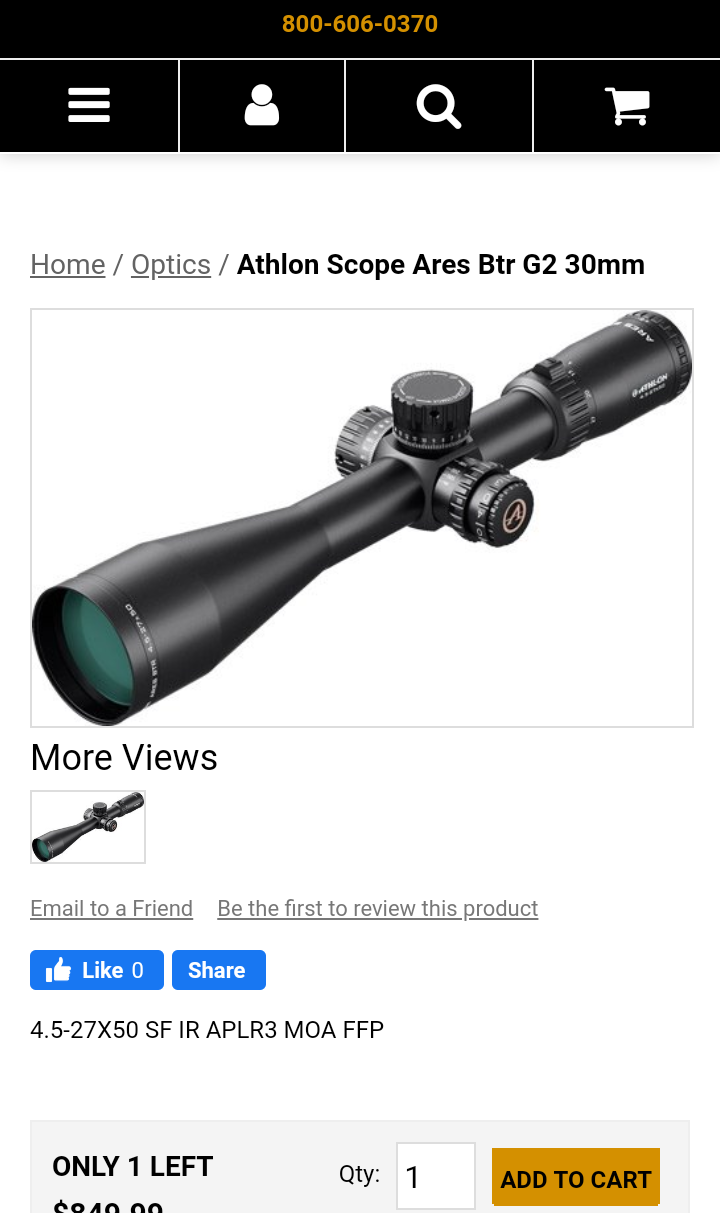View the shopping cart
The image size is (720, 1213).
tap(627, 106)
